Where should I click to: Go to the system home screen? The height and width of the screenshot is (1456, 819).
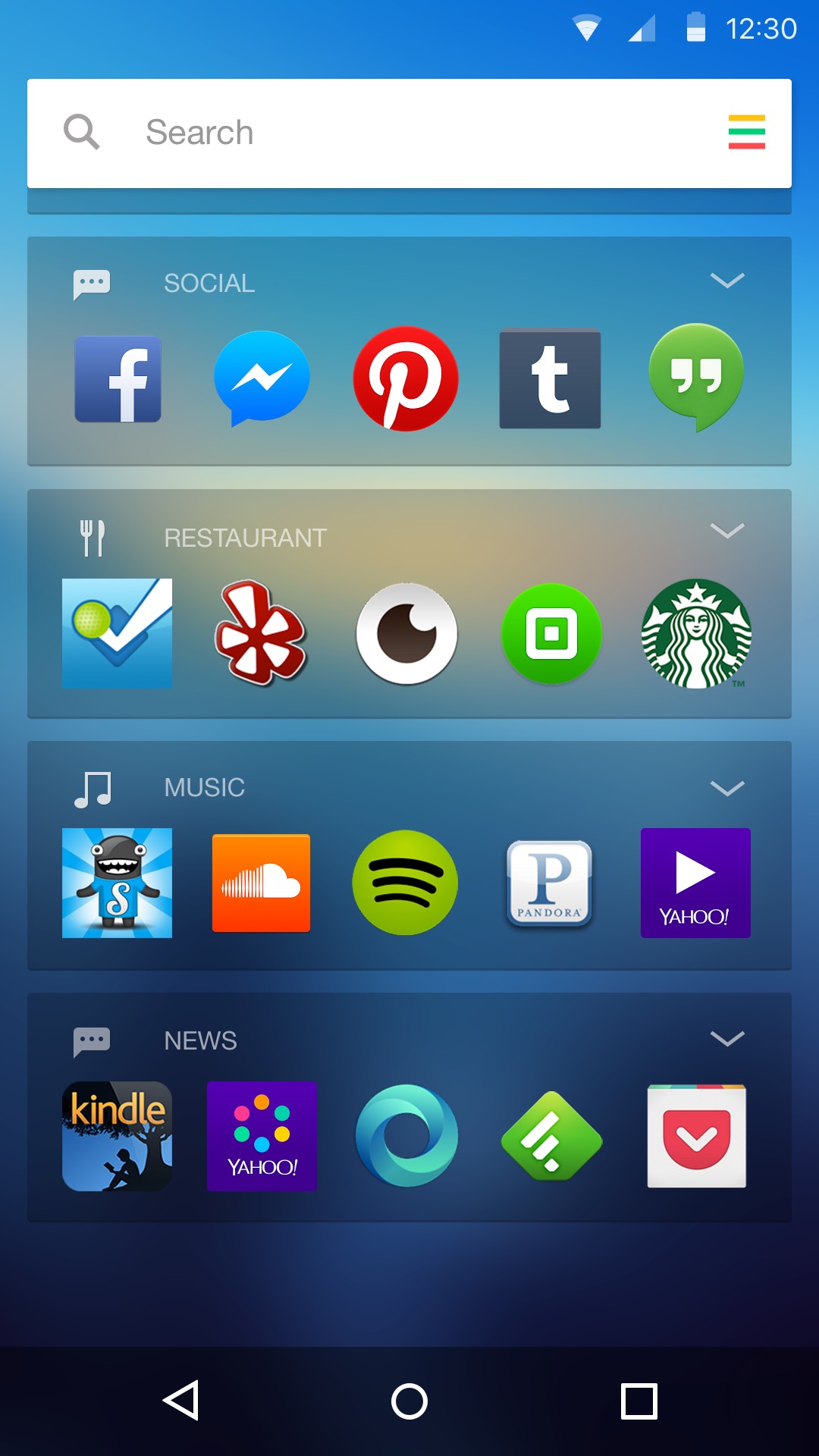[409, 1401]
